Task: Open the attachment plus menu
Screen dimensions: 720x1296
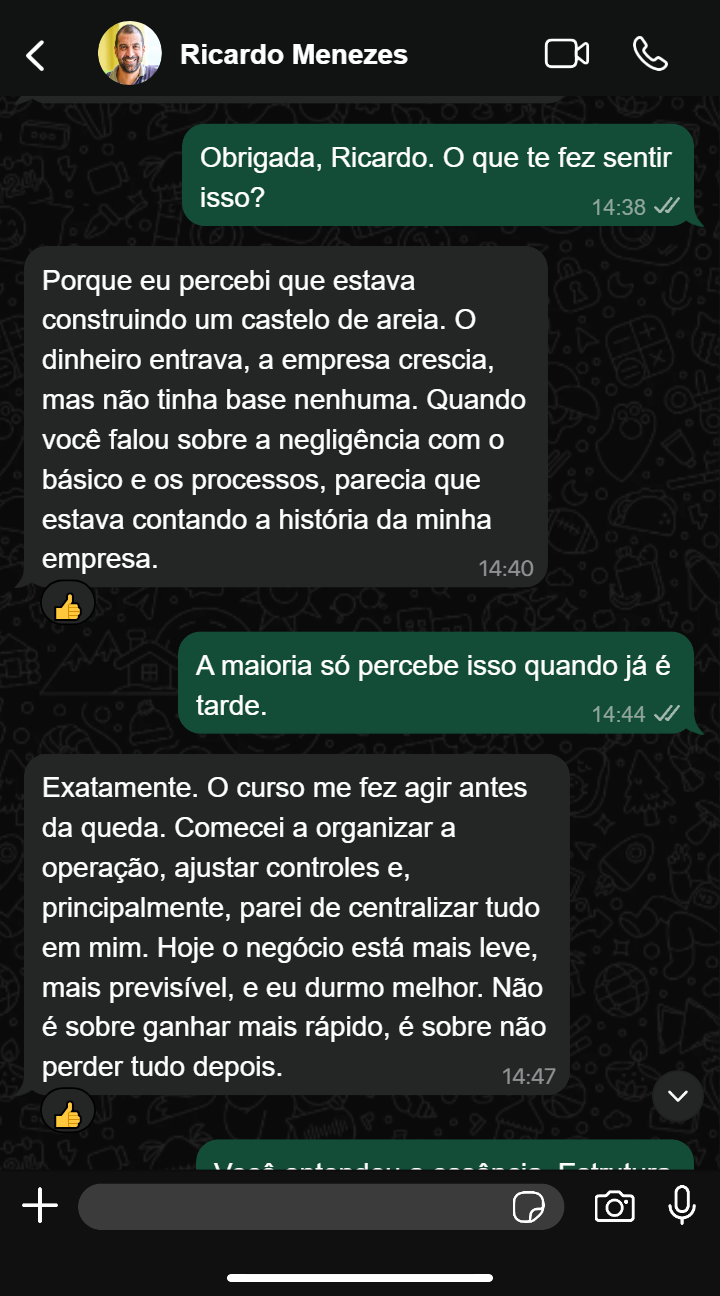Action: pyautogui.click(x=40, y=1206)
